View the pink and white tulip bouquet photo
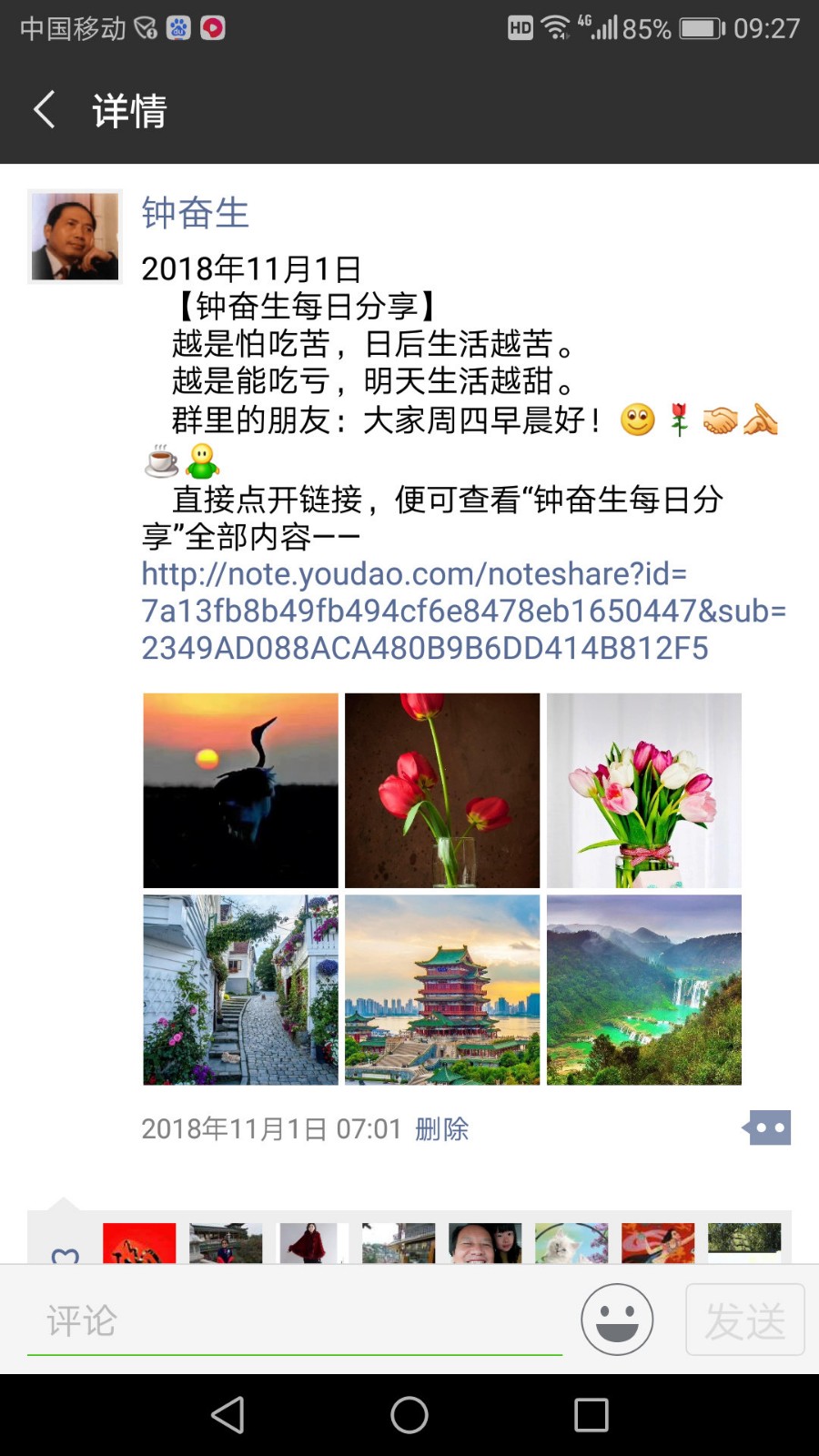This screenshot has height=1456, width=819. tap(643, 790)
